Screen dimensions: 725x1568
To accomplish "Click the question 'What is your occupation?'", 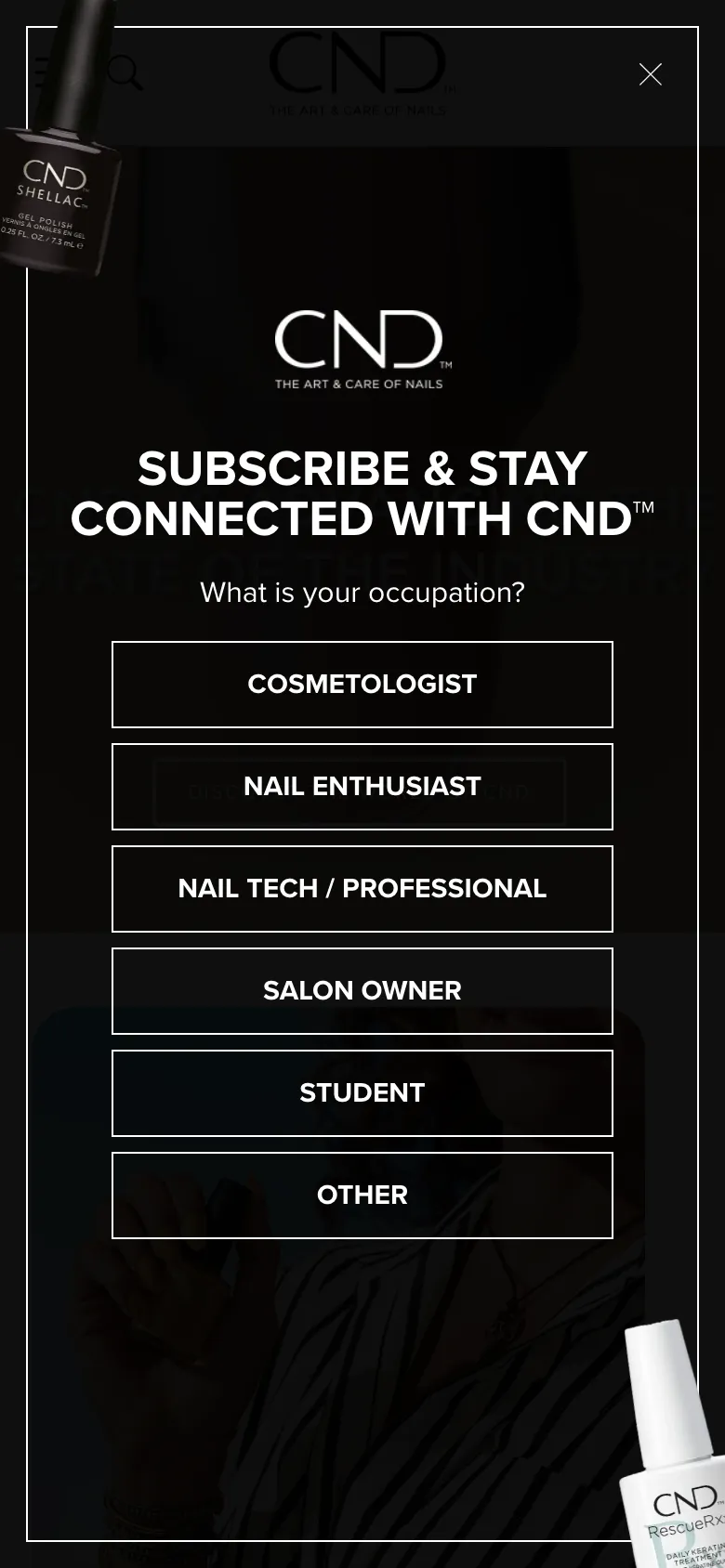I will tap(362, 593).
